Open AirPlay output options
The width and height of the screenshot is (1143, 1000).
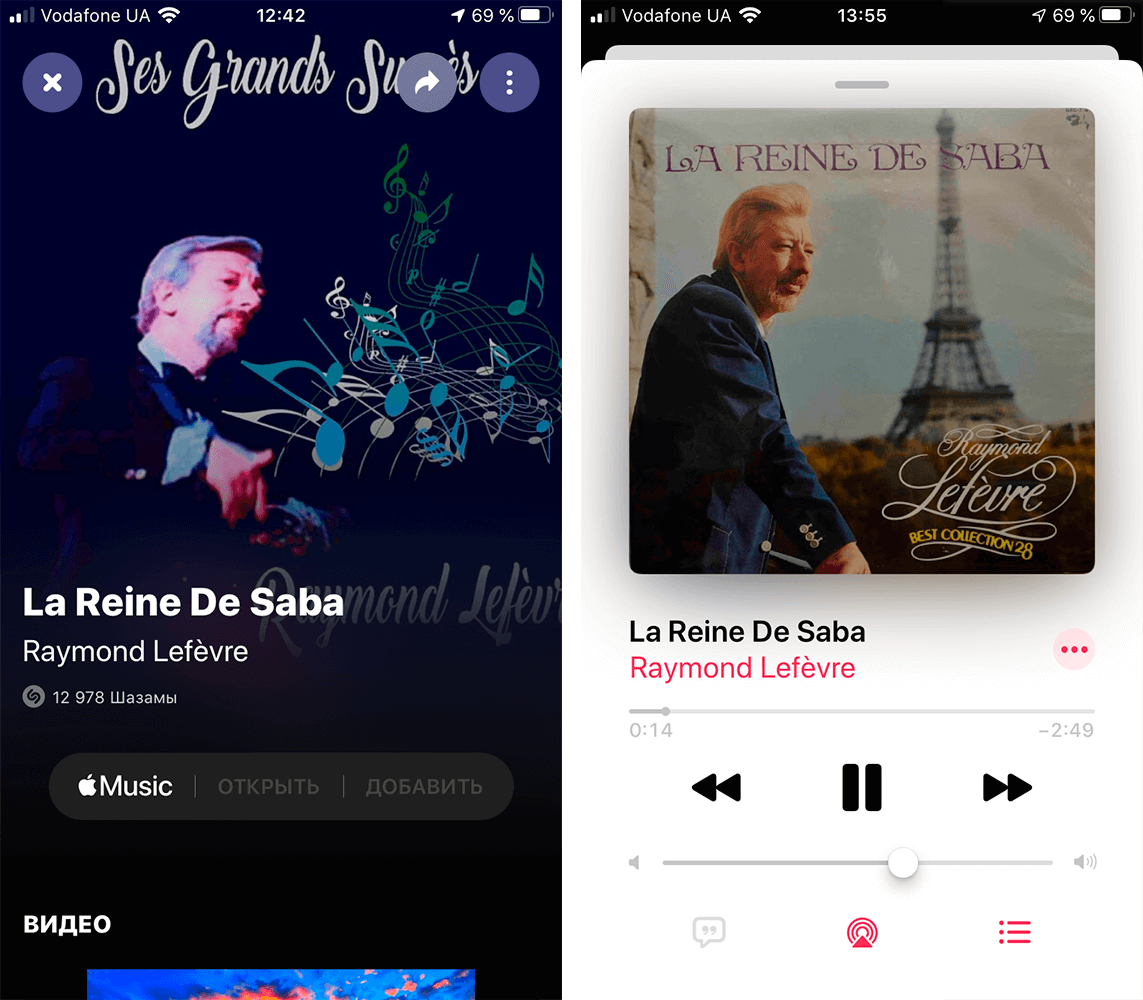click(861, 932)
